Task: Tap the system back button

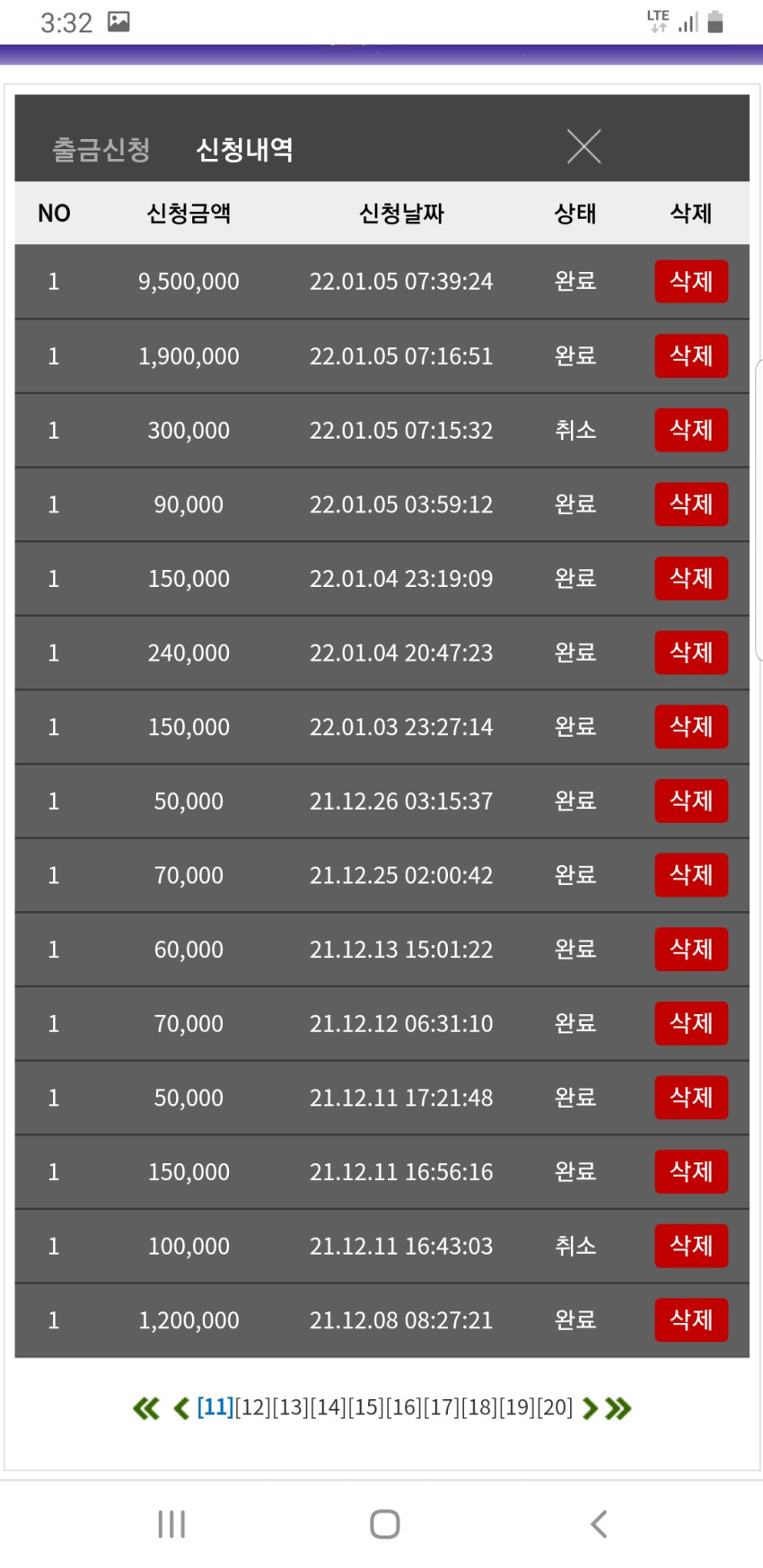Action: [599, 1524]
